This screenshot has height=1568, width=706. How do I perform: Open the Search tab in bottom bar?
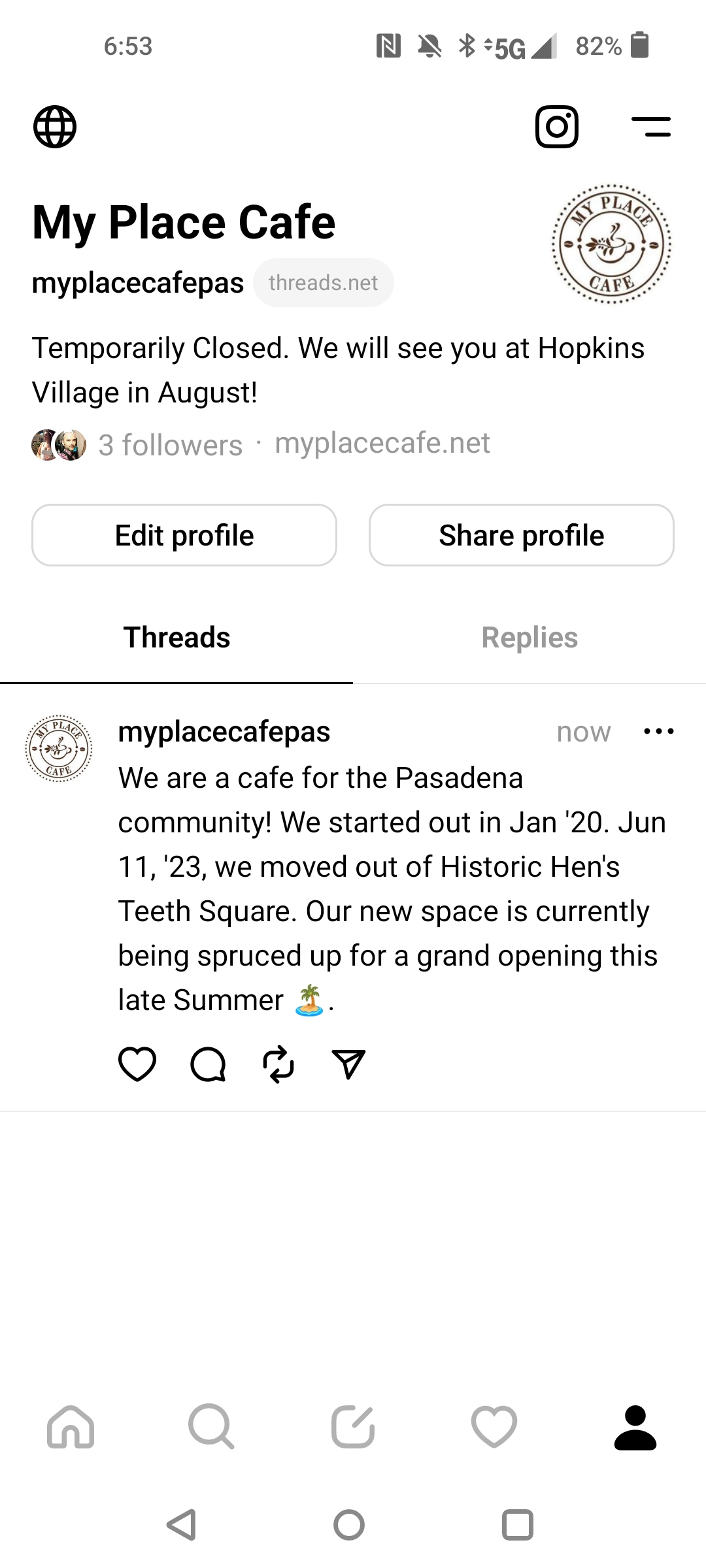point(210,1427)
